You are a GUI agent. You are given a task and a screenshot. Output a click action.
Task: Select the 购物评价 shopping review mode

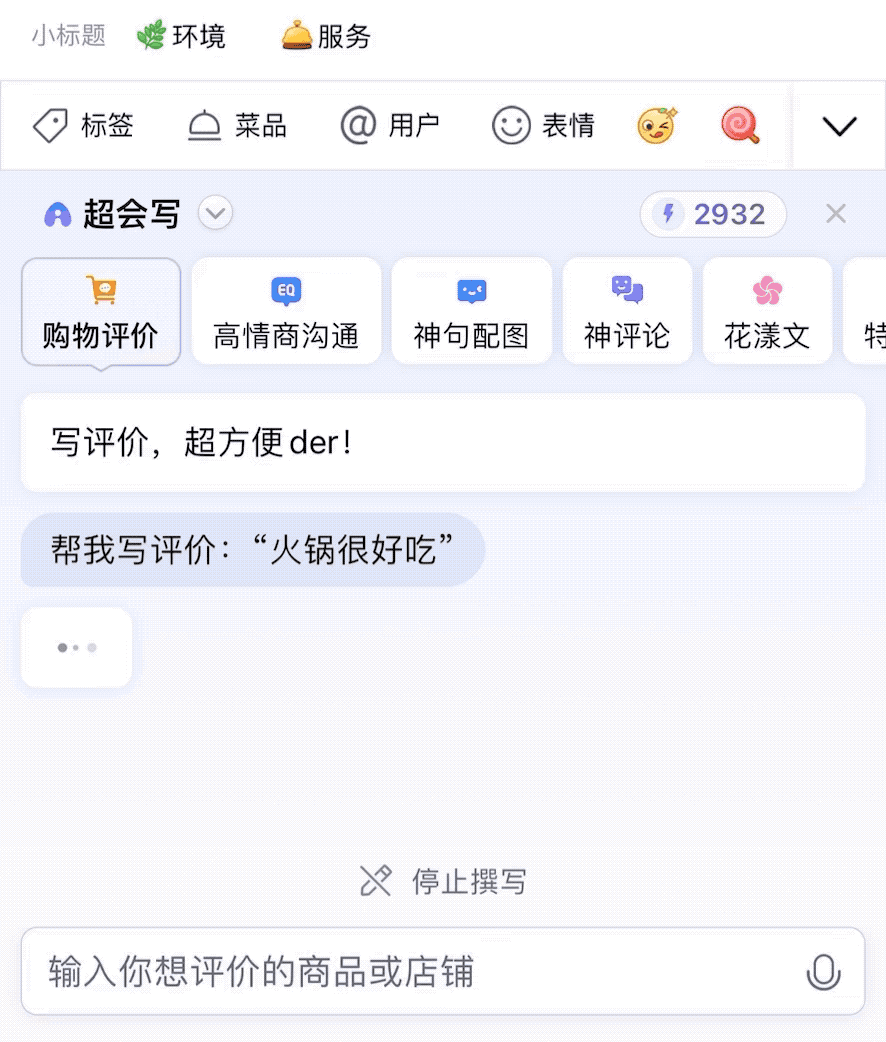(x=100, y=310)
